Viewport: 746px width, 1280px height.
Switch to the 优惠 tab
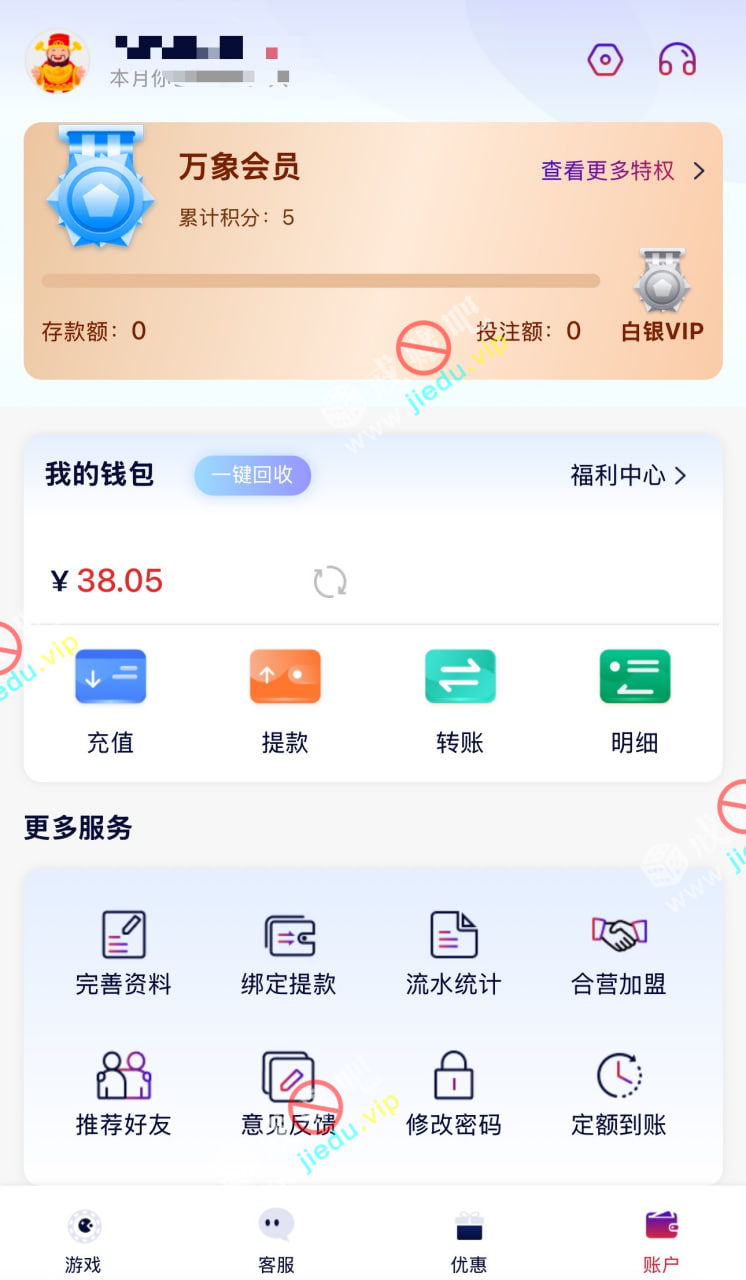[469, 1240]
